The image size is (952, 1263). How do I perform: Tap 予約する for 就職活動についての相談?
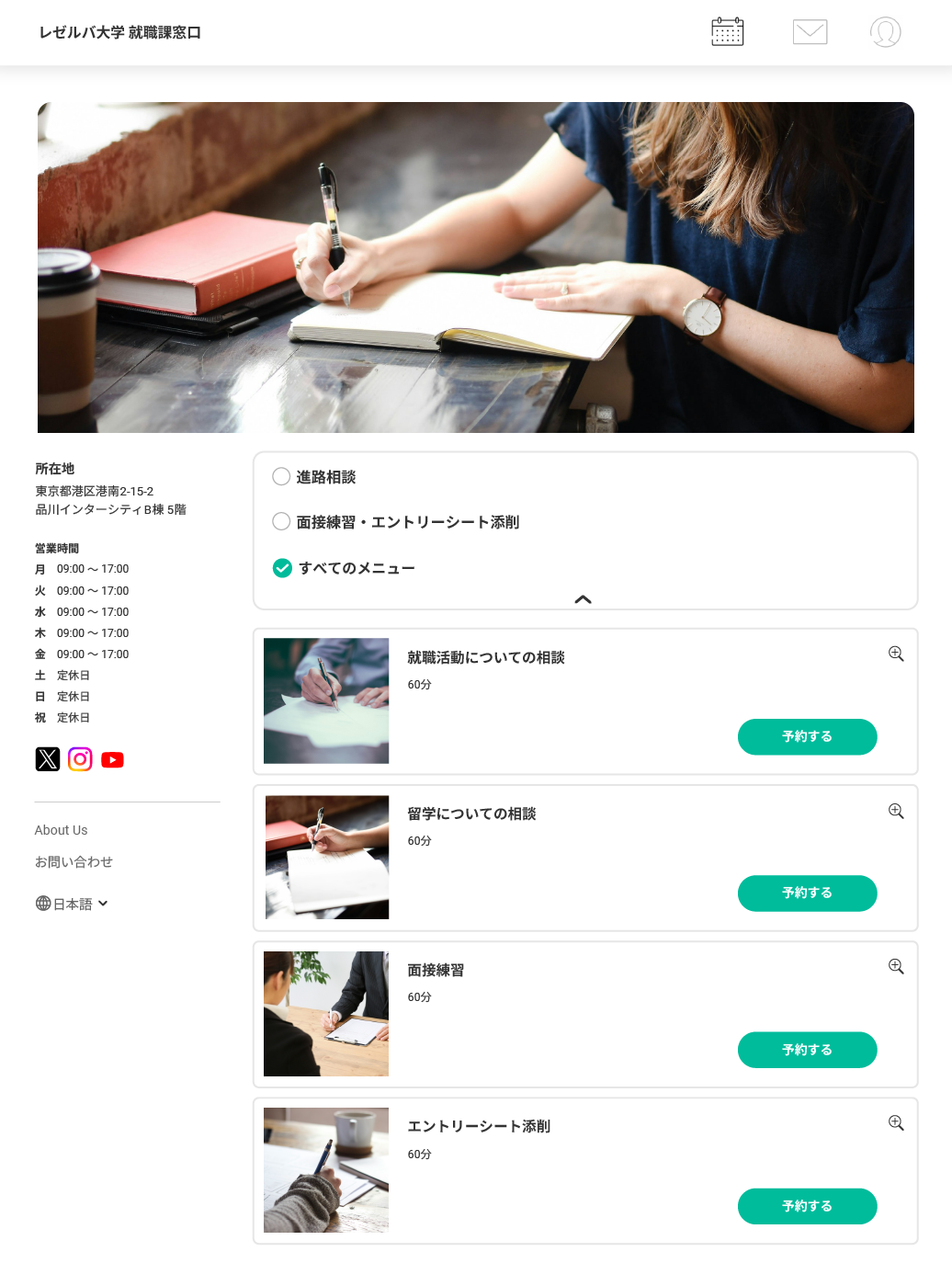[807, 736]
